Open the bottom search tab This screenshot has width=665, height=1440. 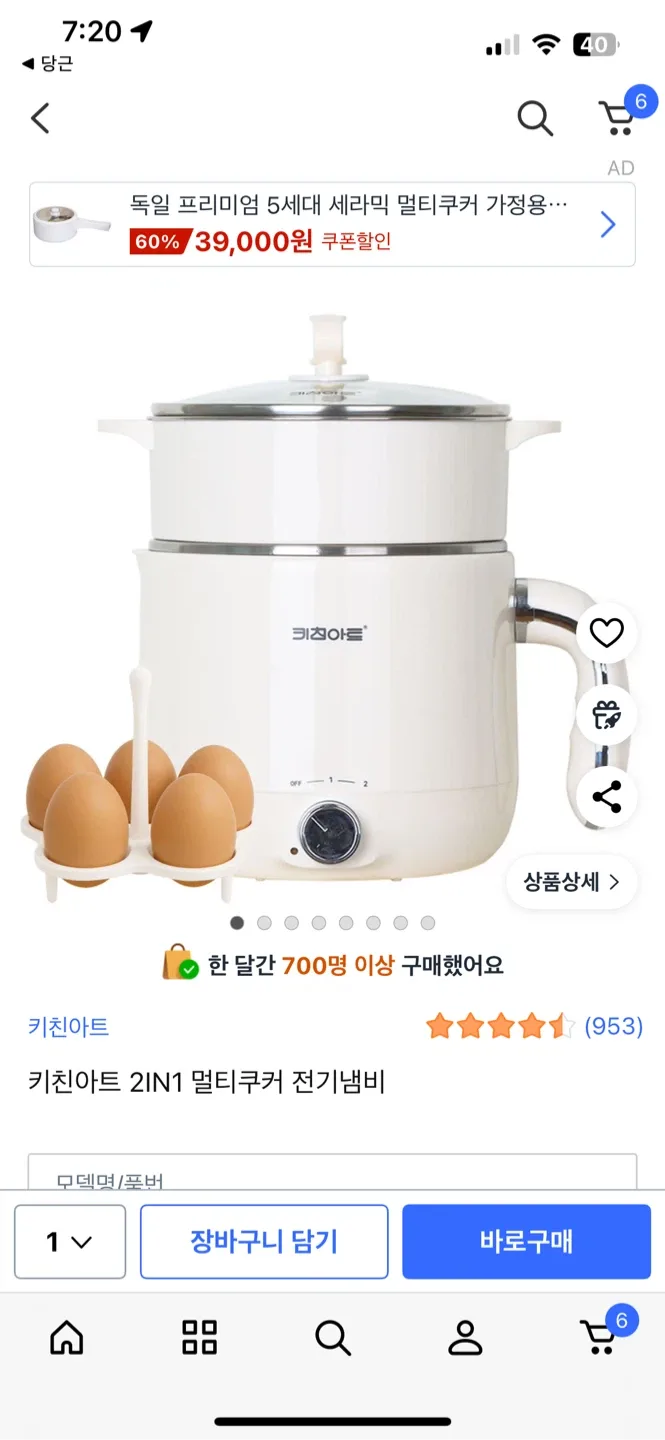(x=332, y=1337)
